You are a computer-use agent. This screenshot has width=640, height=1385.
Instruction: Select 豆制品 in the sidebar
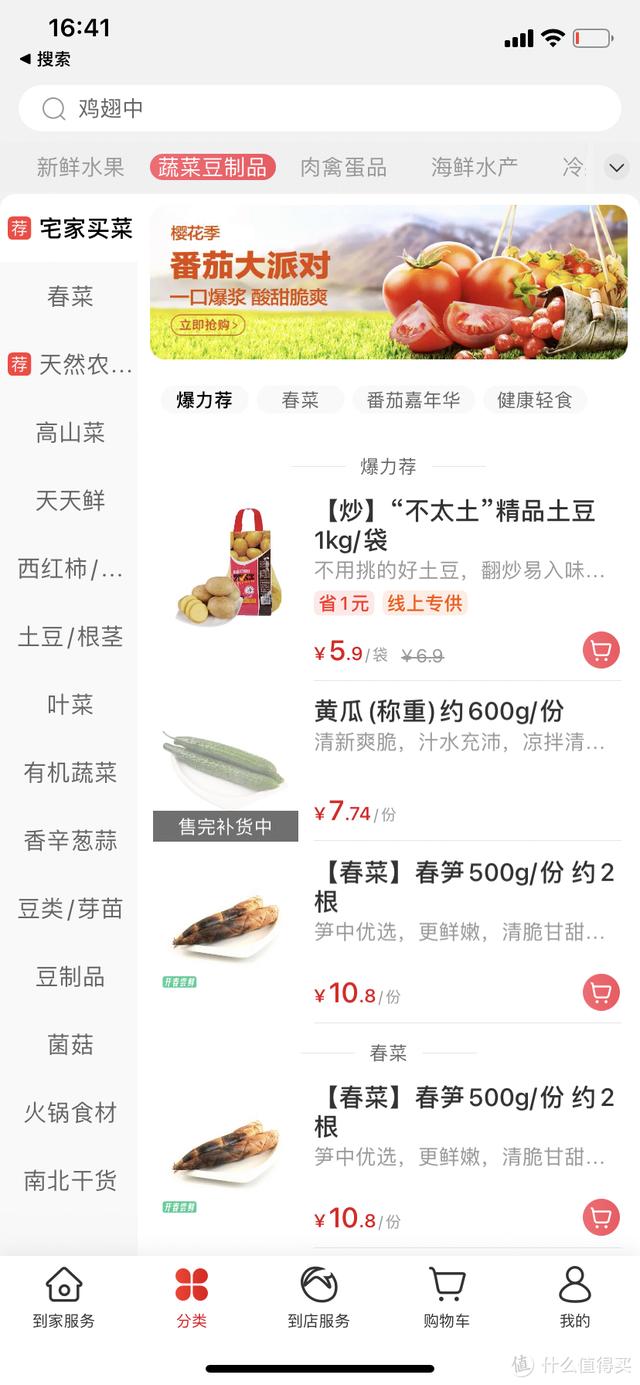click(x=70, y=977)
